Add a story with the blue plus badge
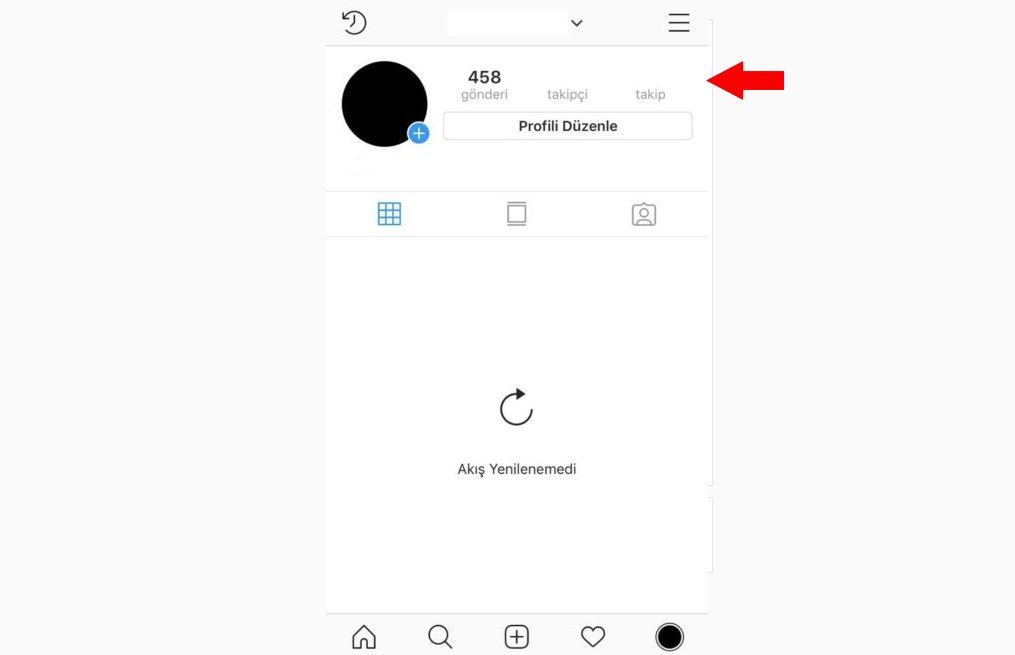The width and height of the screenshot is (1015, 655). (x=419, y=133)
